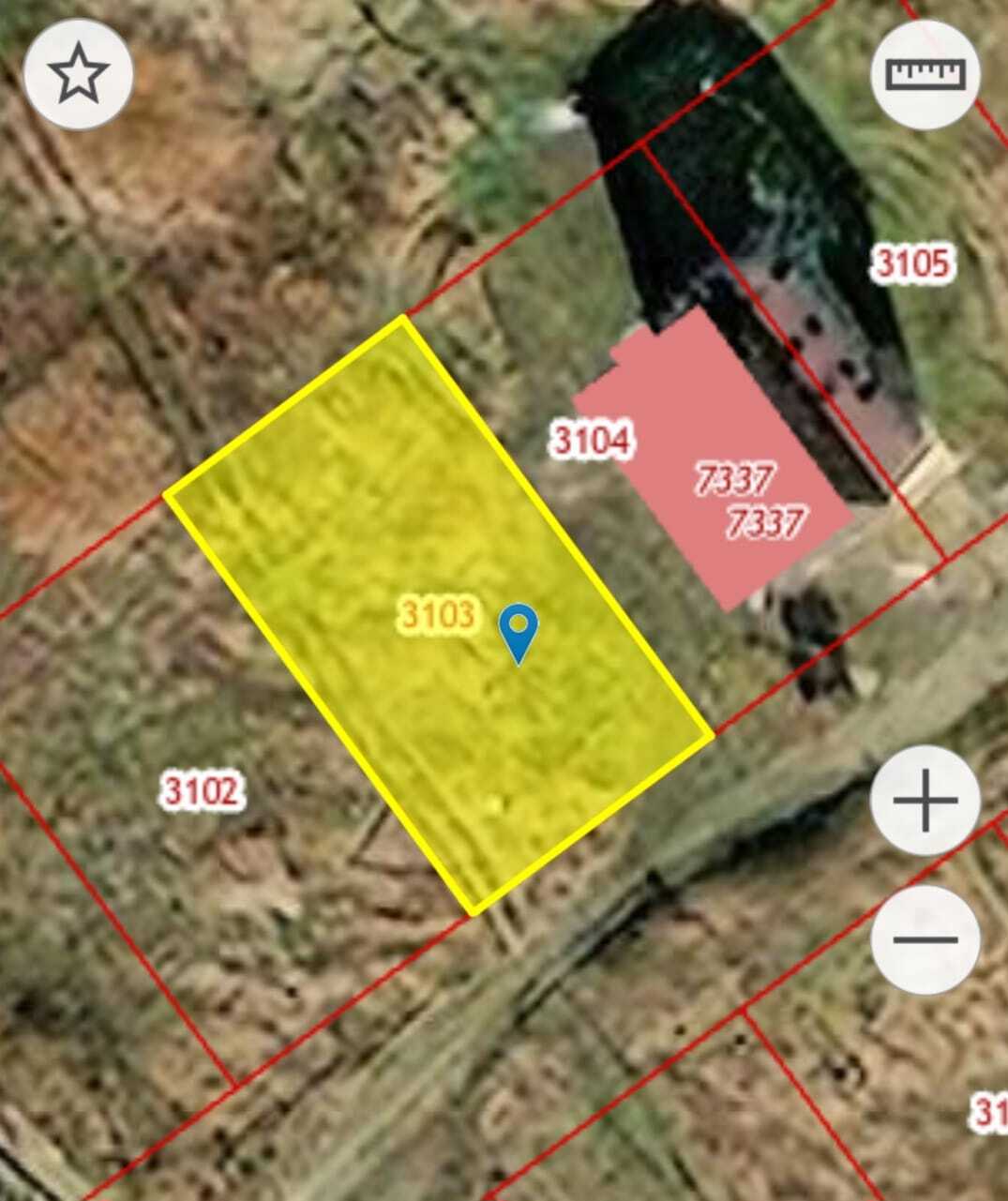Image resolution: width=1008 pixels, height=1201 pixels.
Task: Zoom out with the minus button
Action: click(x=925, y=939)
